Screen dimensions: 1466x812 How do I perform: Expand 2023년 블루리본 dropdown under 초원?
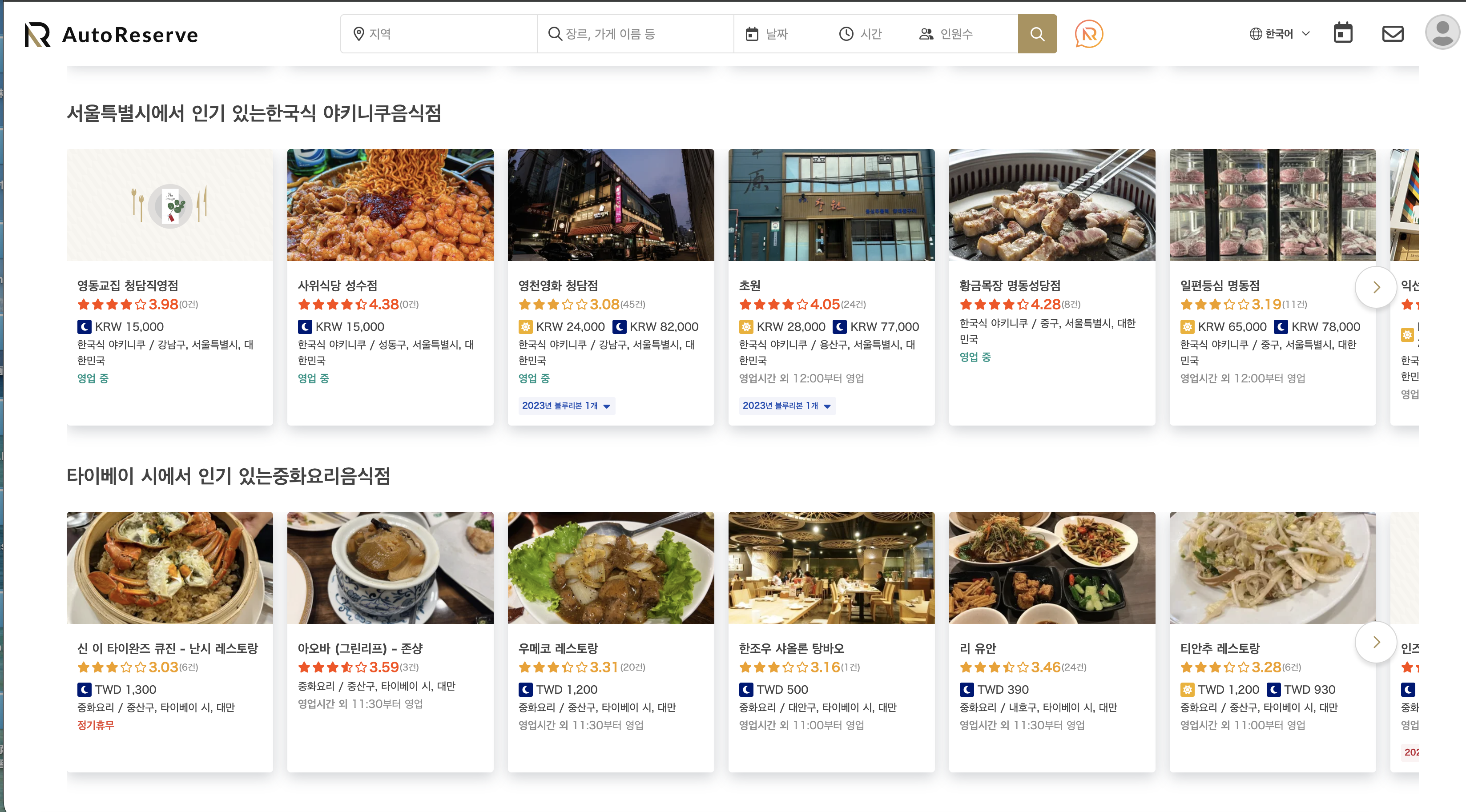tap(787, 406)
